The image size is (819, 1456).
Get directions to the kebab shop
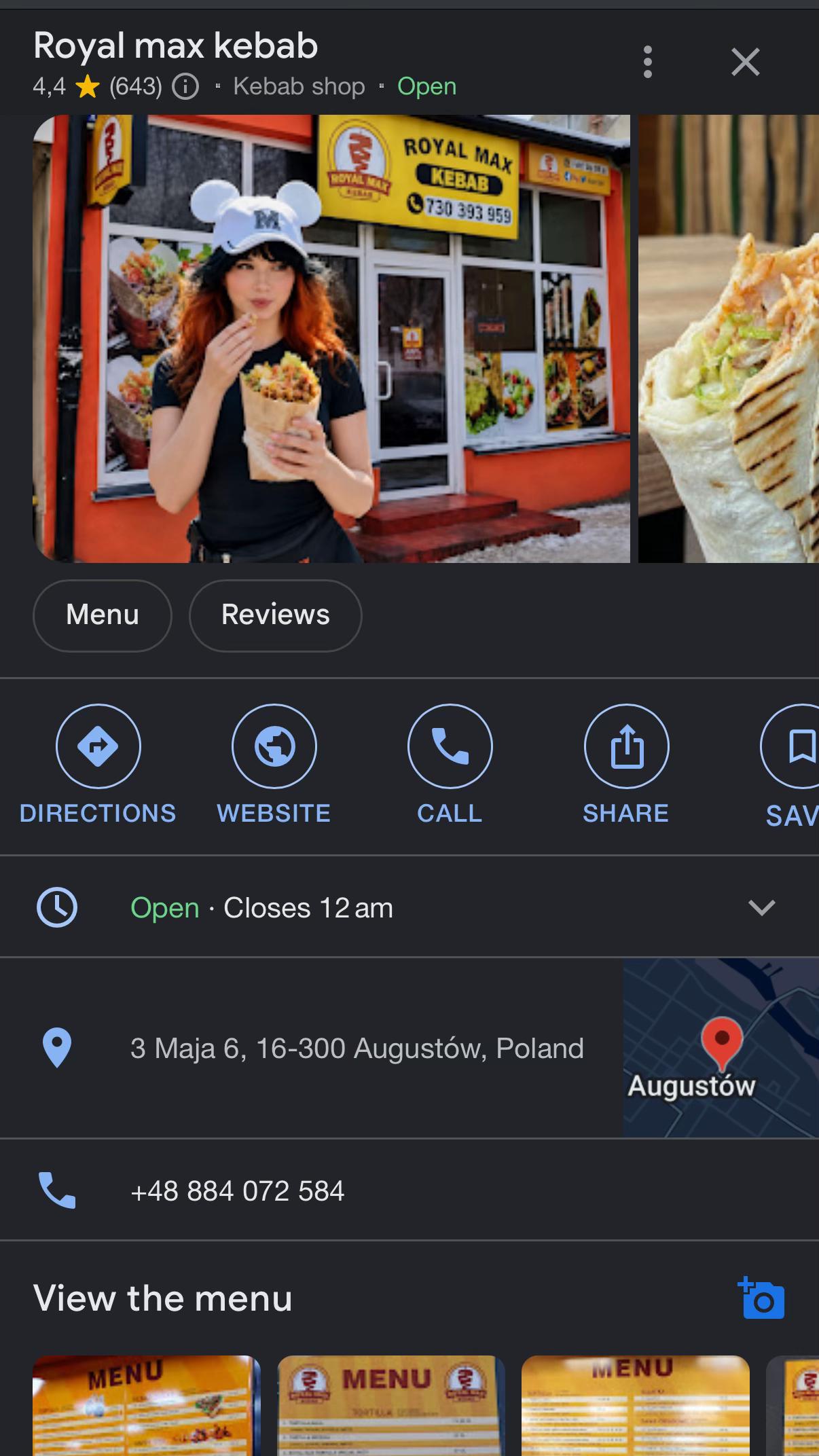coord(98,765)
